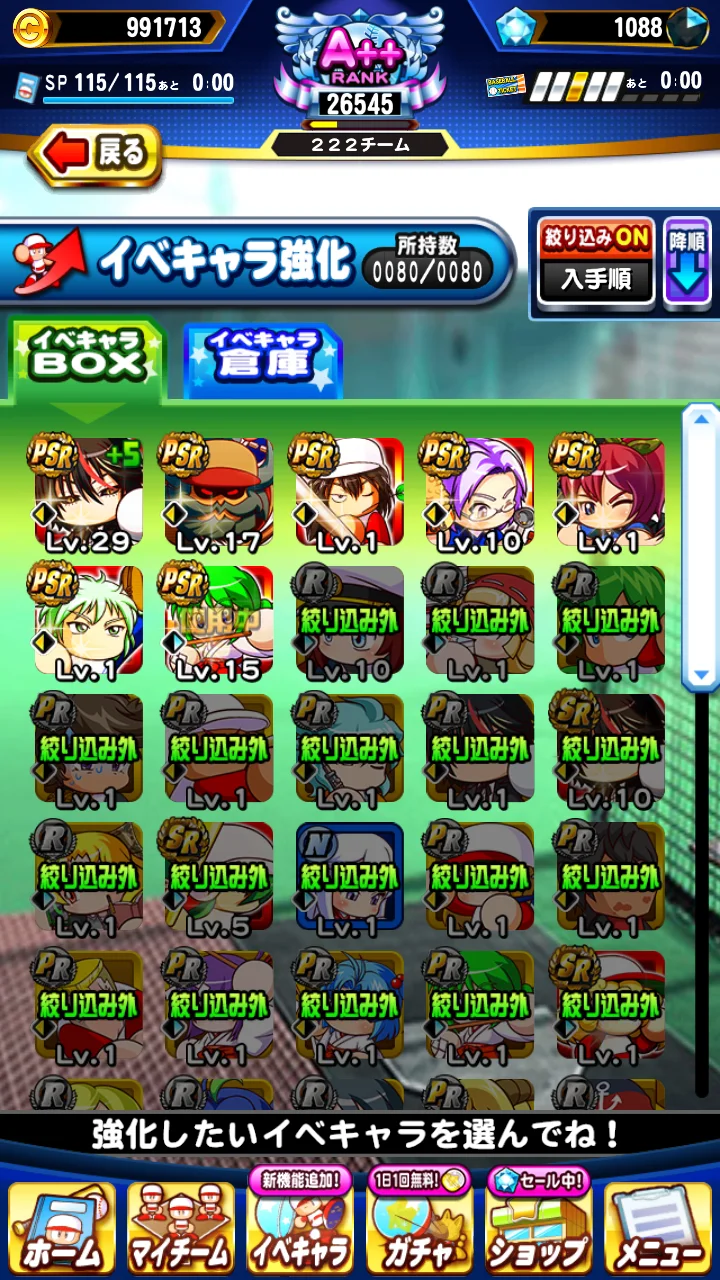This screenshot has height=1280, width=720.
Task: Tap the 戻る back button
Action: coord(98,155)
